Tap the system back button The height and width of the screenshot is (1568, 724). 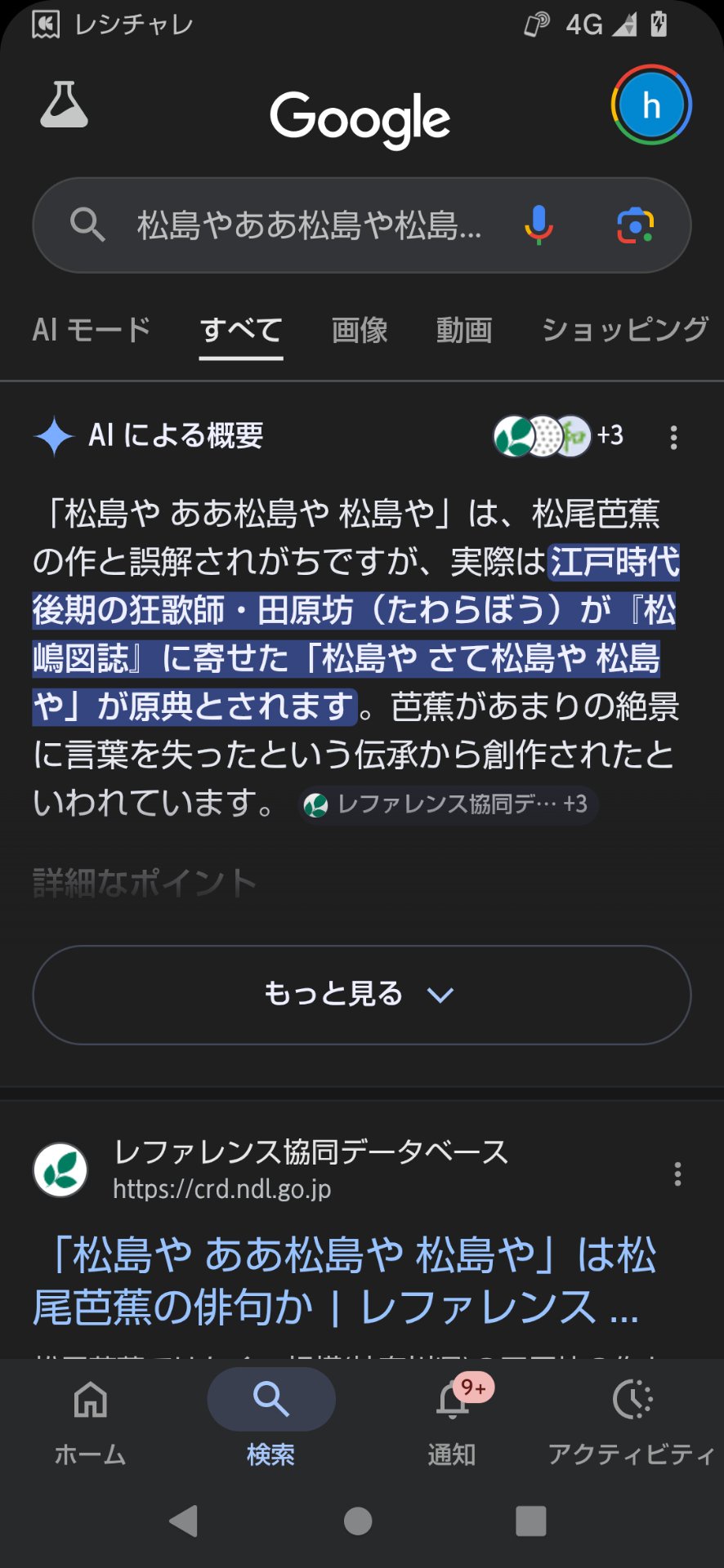pyautogui.click(x=184, y=1521)
